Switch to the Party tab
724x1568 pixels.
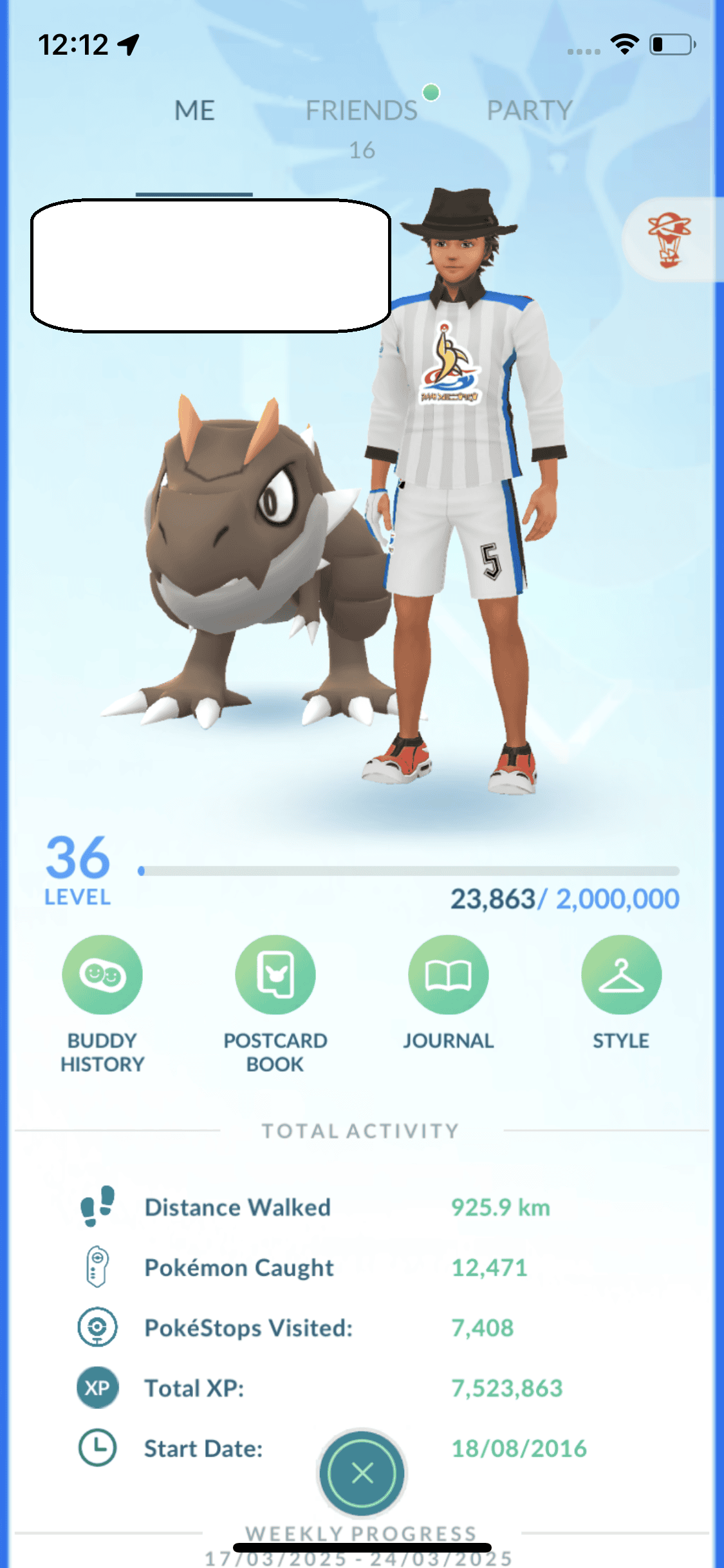(x=529, y=111)
